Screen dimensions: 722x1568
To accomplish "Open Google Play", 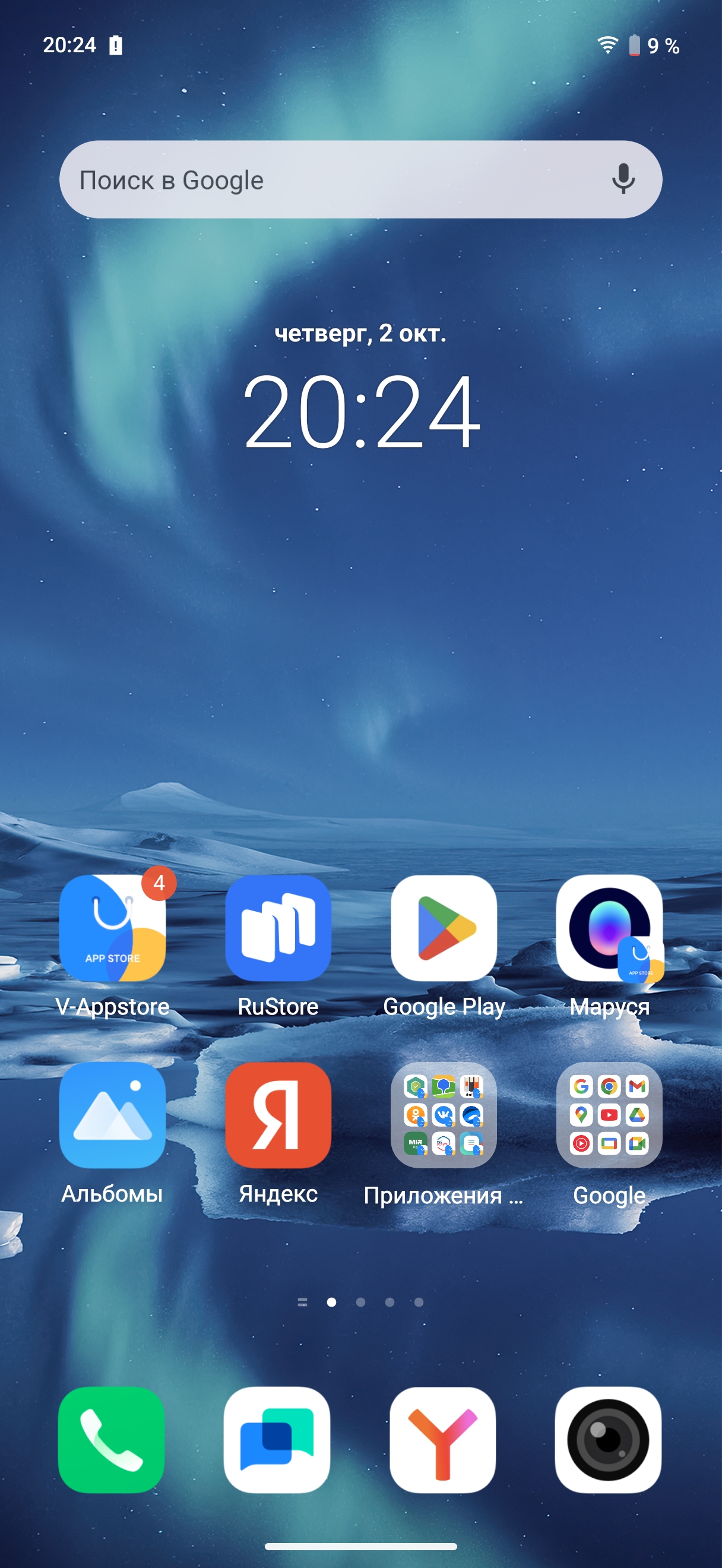I will (x=444, y=928).
